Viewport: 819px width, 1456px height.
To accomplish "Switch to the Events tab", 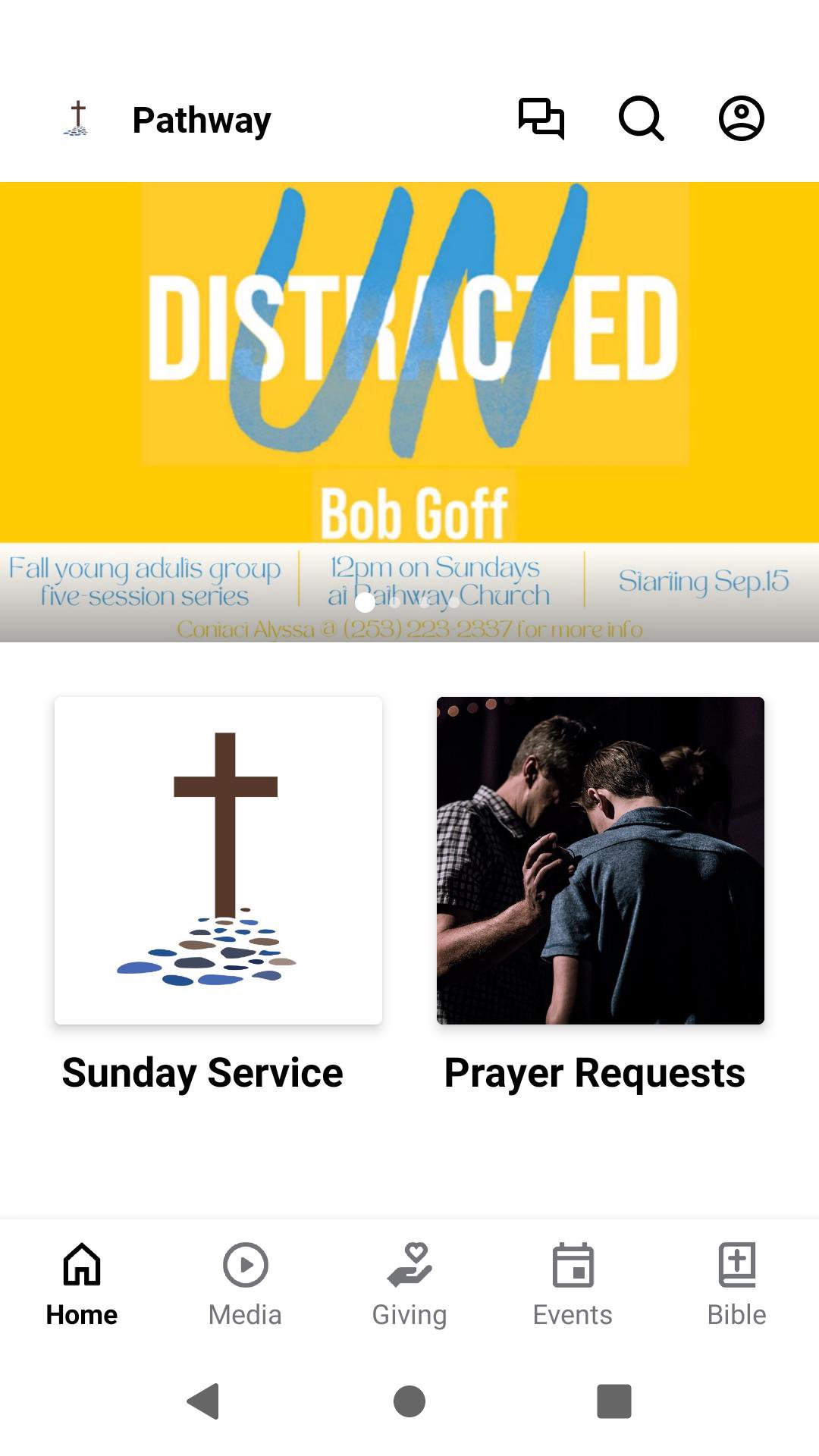I will pos(573,1285).
